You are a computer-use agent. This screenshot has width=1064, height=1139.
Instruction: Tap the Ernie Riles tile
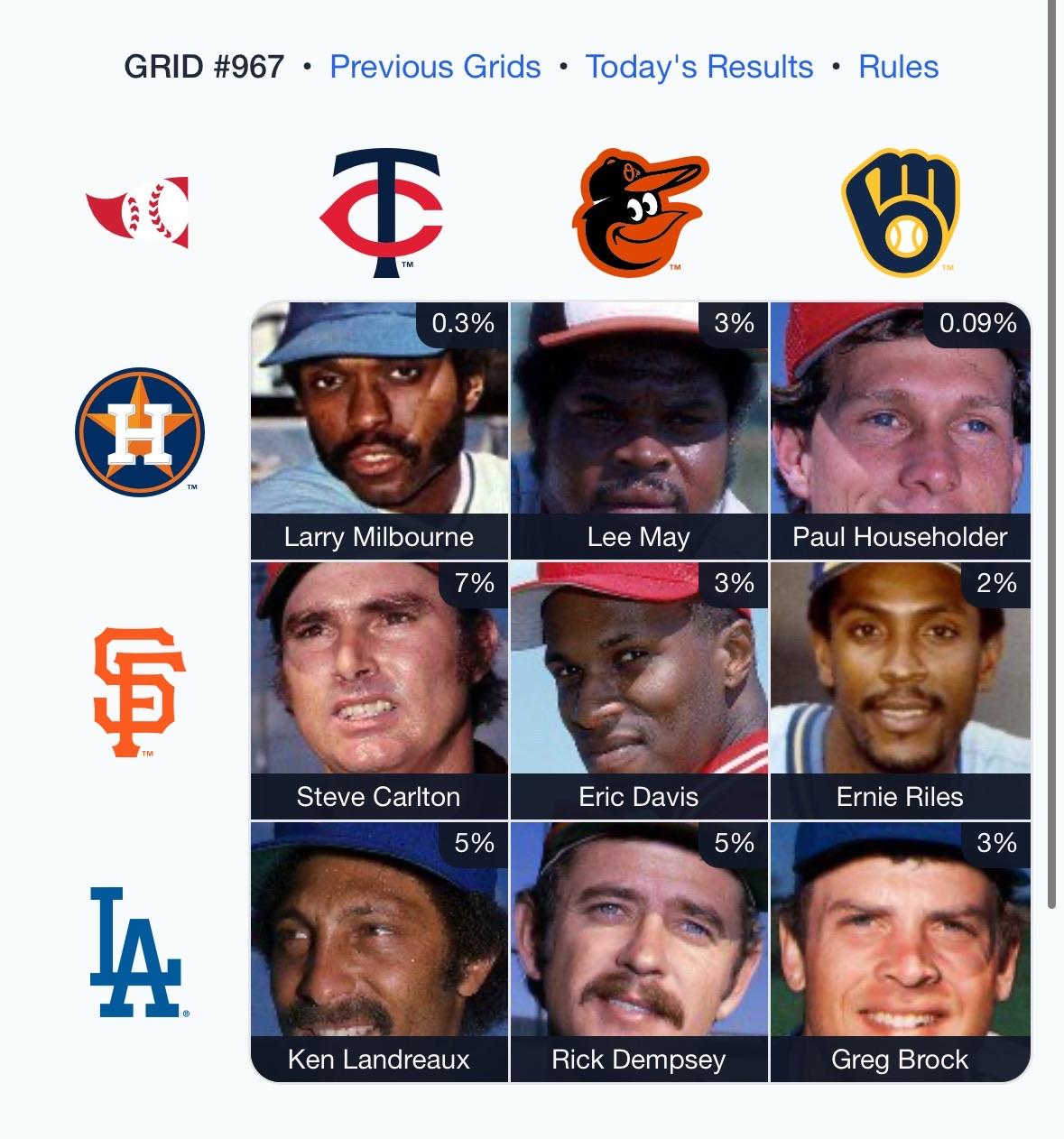pyautogui.click(x=900, y=690)
